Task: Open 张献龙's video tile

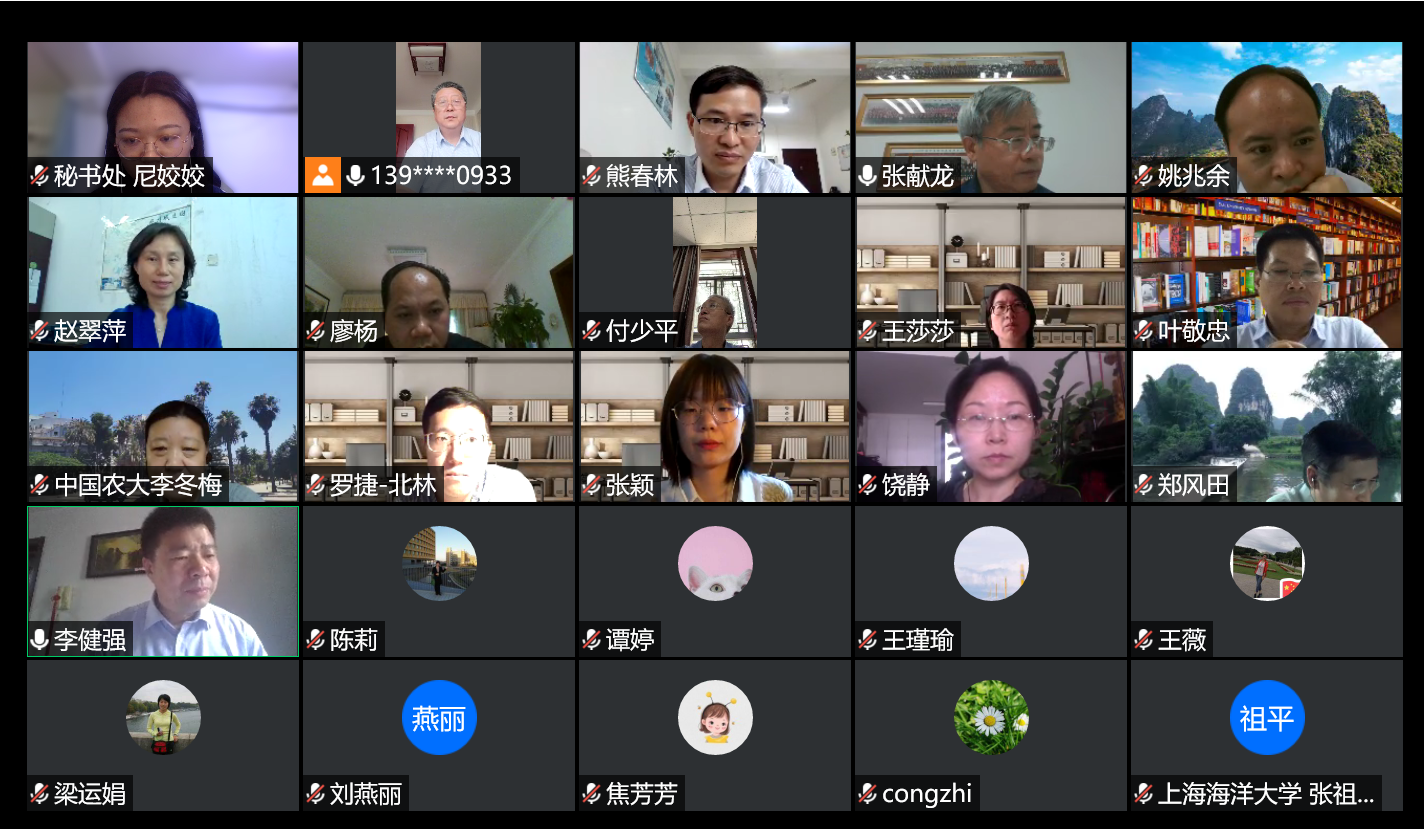Action: [x=990, y=117]
